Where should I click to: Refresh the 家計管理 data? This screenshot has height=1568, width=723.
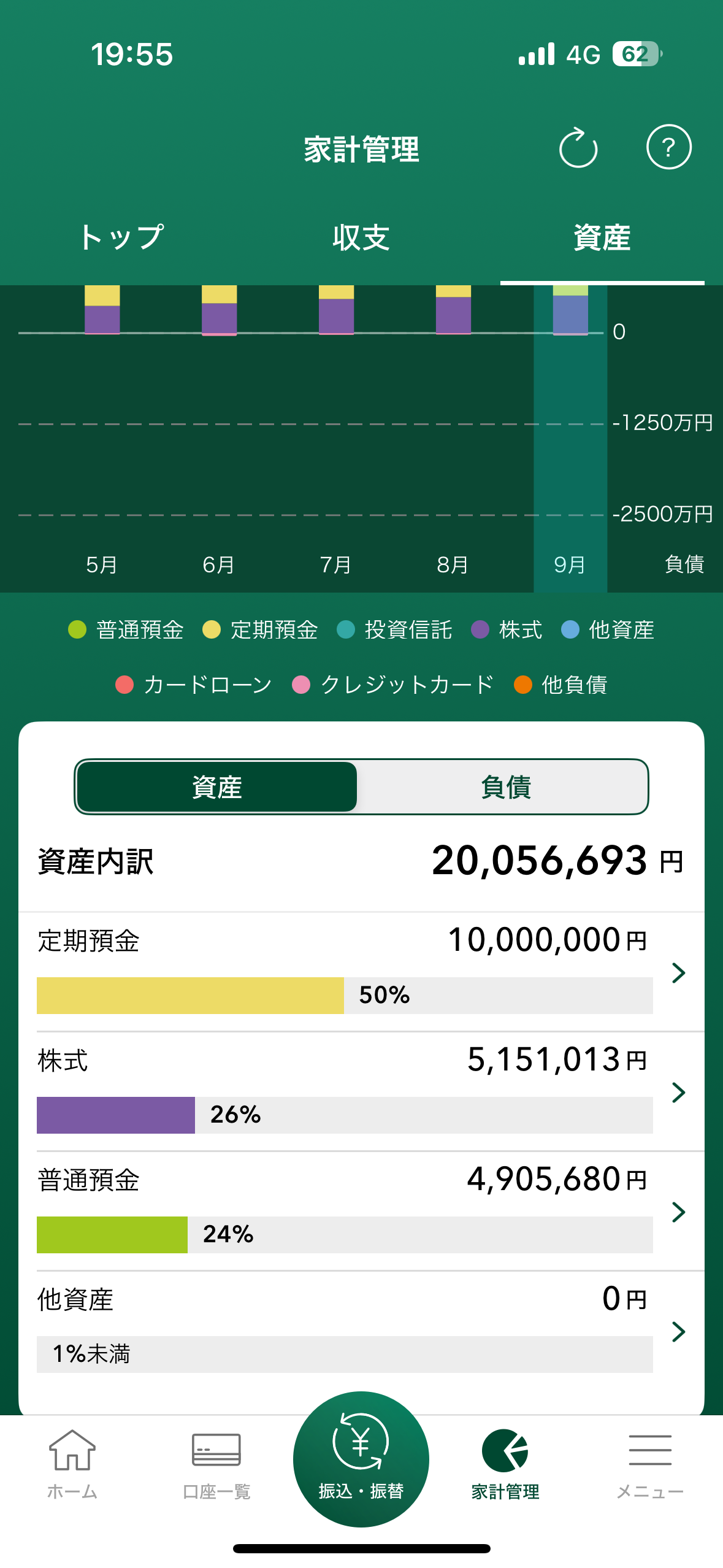[x=578, y=148]
